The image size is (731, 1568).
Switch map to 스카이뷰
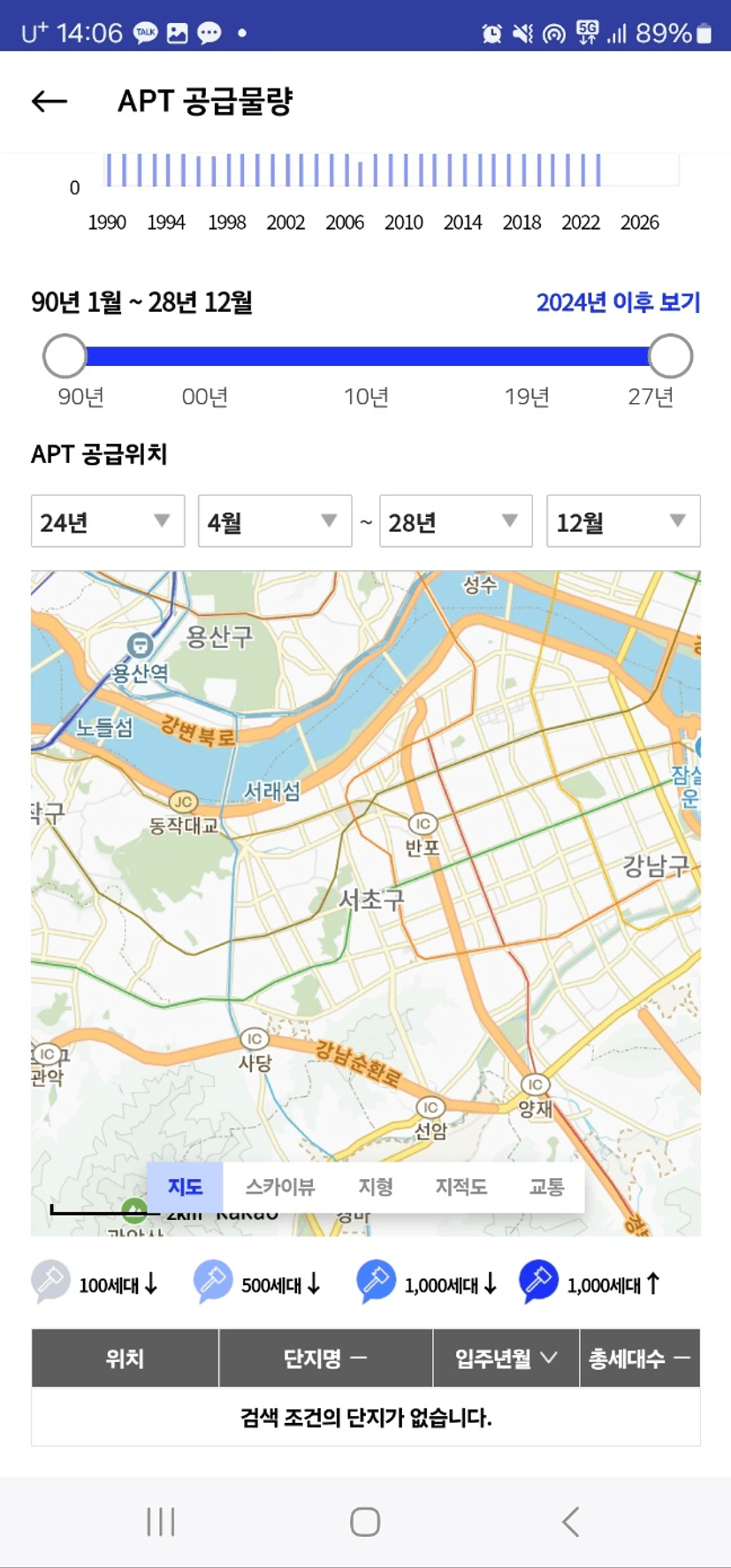coord(280,1187)
